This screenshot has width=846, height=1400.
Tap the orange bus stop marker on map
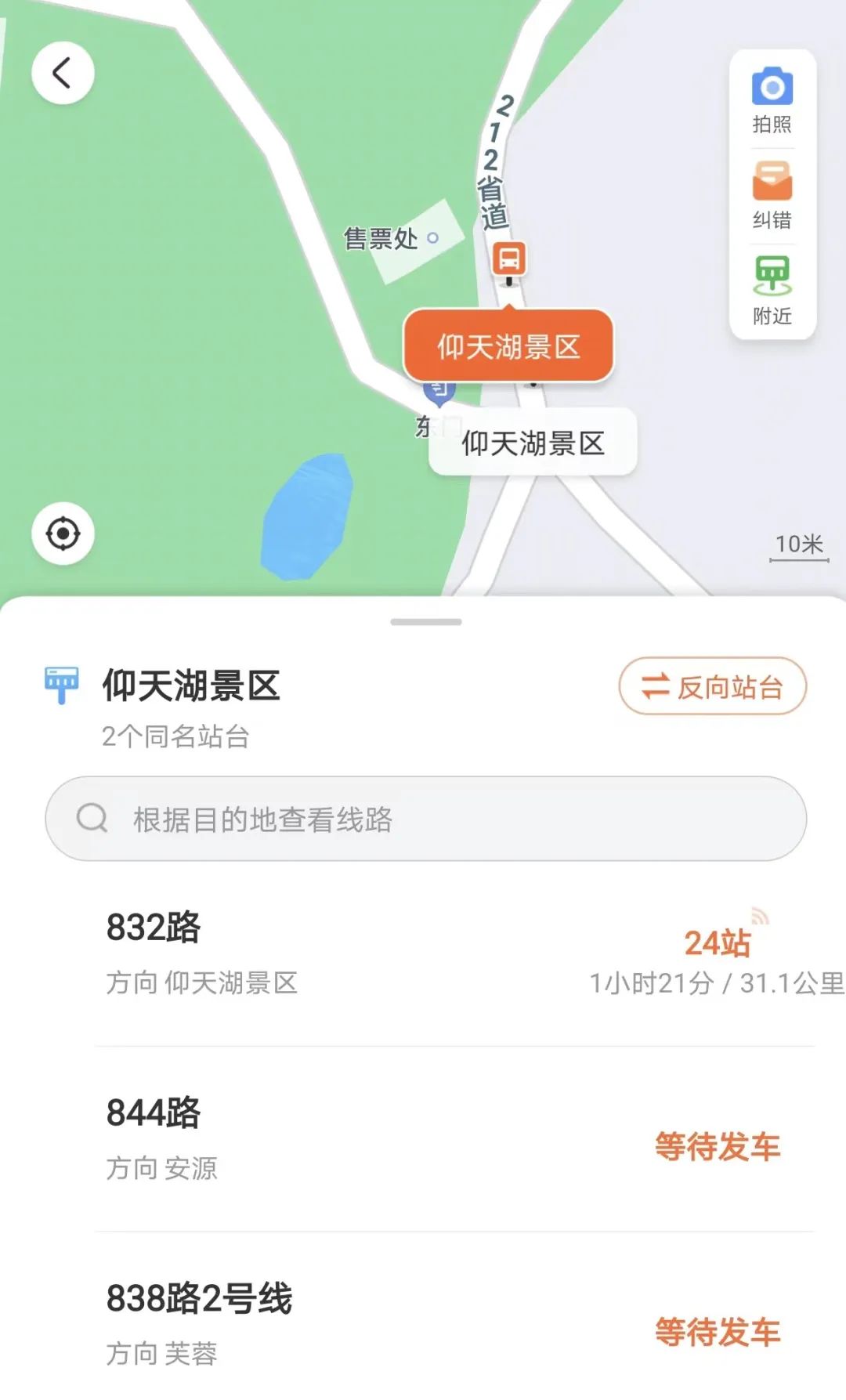509,259
